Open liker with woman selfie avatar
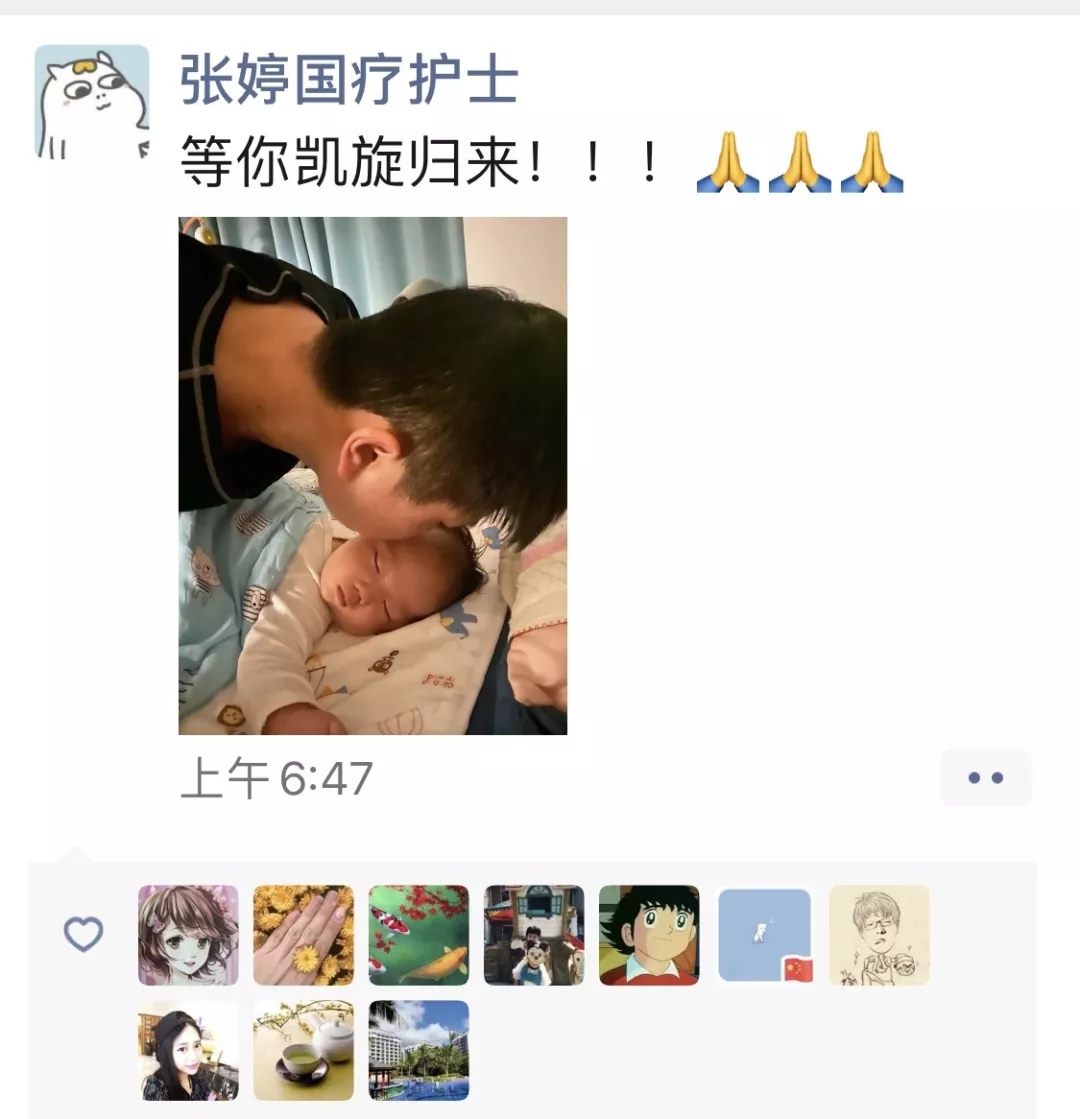This screenshot has height=1119, width=1080. (x=188, y=1050)
